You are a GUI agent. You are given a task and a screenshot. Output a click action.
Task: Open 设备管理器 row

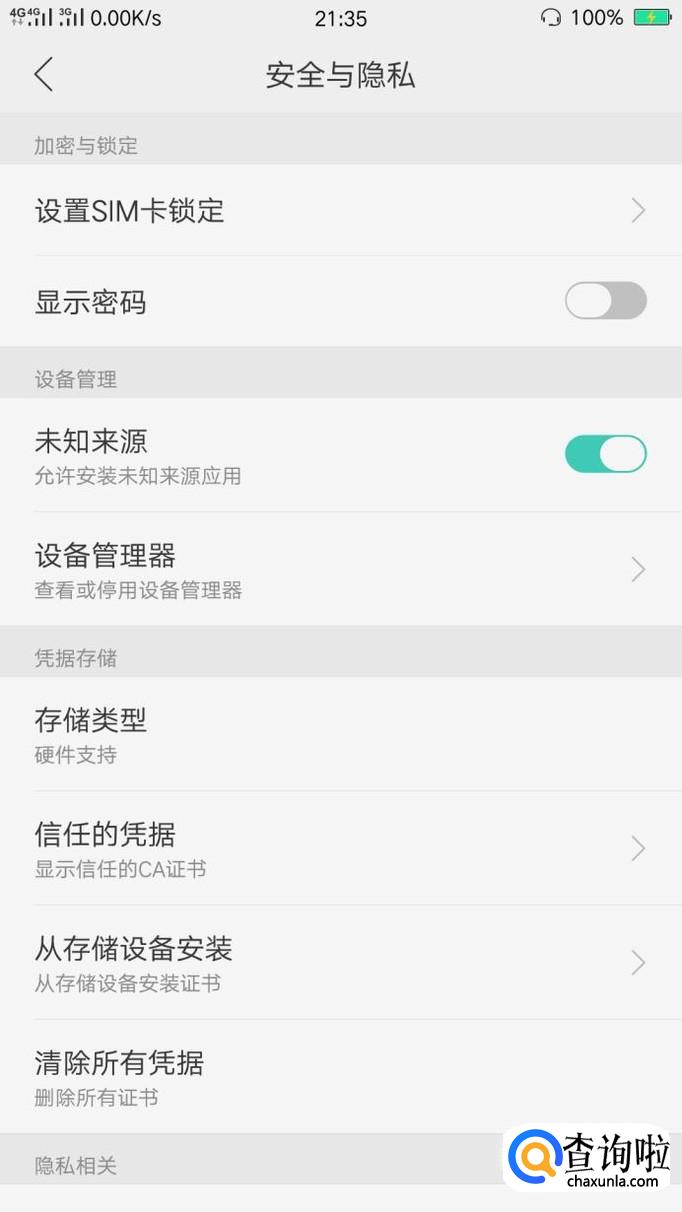(x=340, y=569)
